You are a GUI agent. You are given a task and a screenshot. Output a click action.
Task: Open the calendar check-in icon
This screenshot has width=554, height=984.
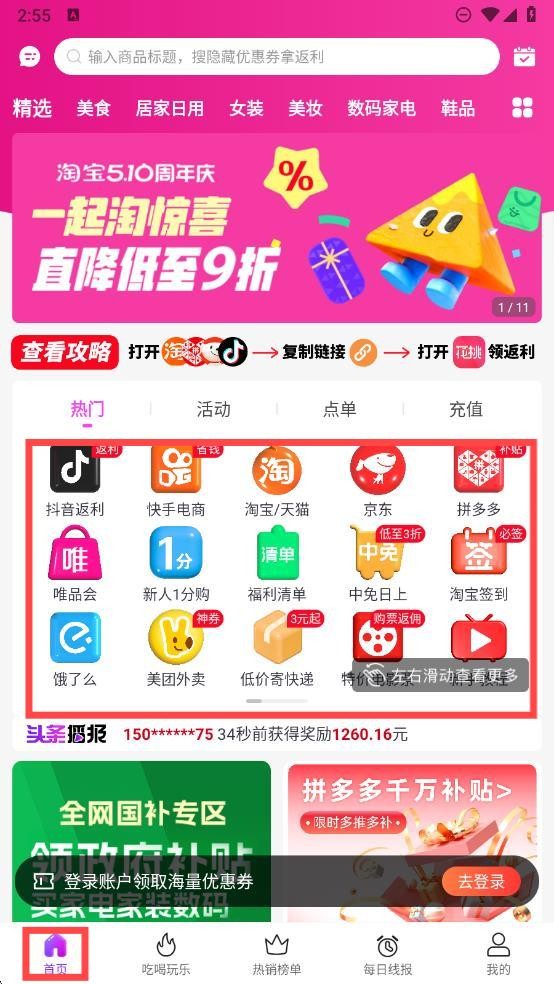(524, 57)
